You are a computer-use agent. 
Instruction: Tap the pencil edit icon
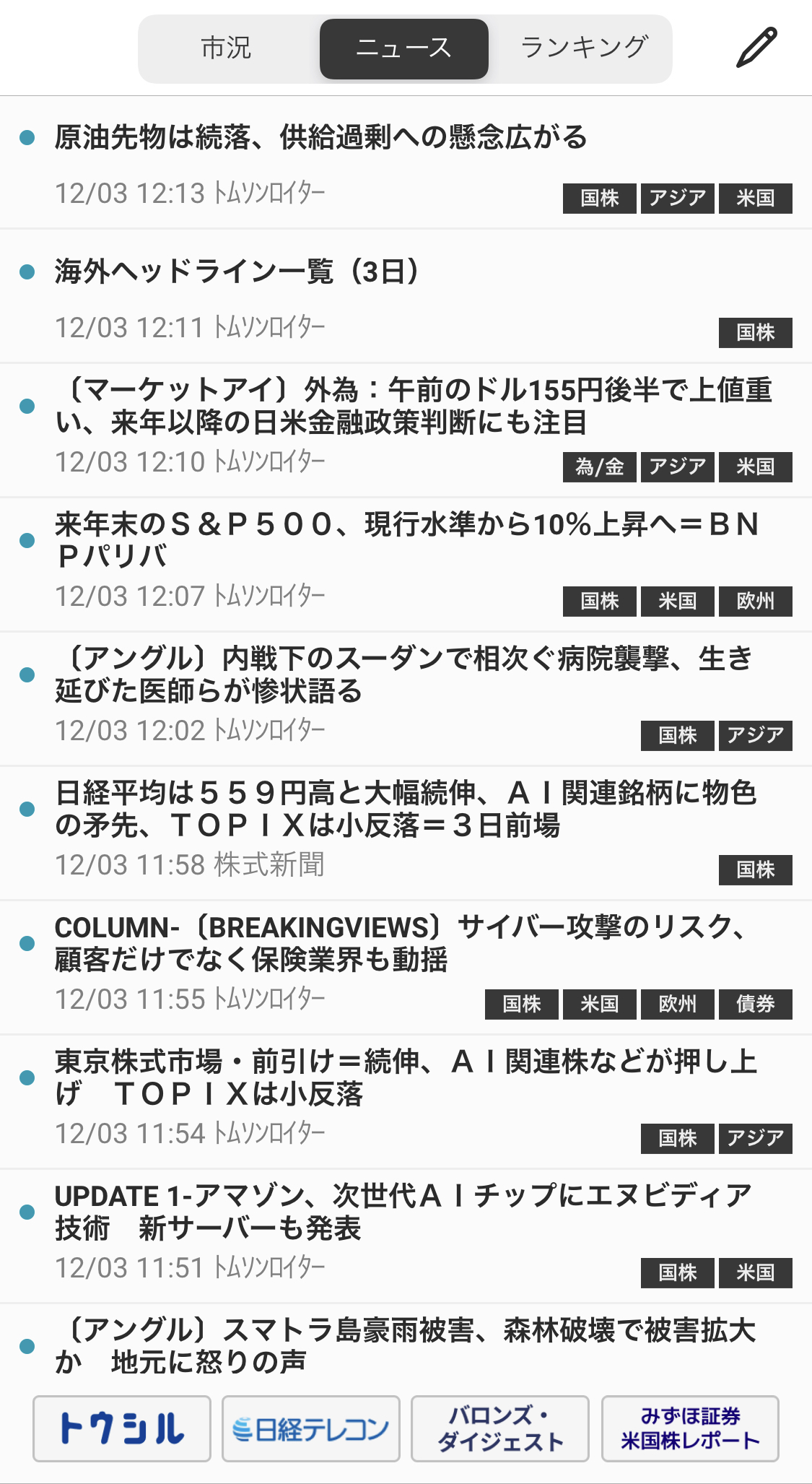[x=756, y=48]
